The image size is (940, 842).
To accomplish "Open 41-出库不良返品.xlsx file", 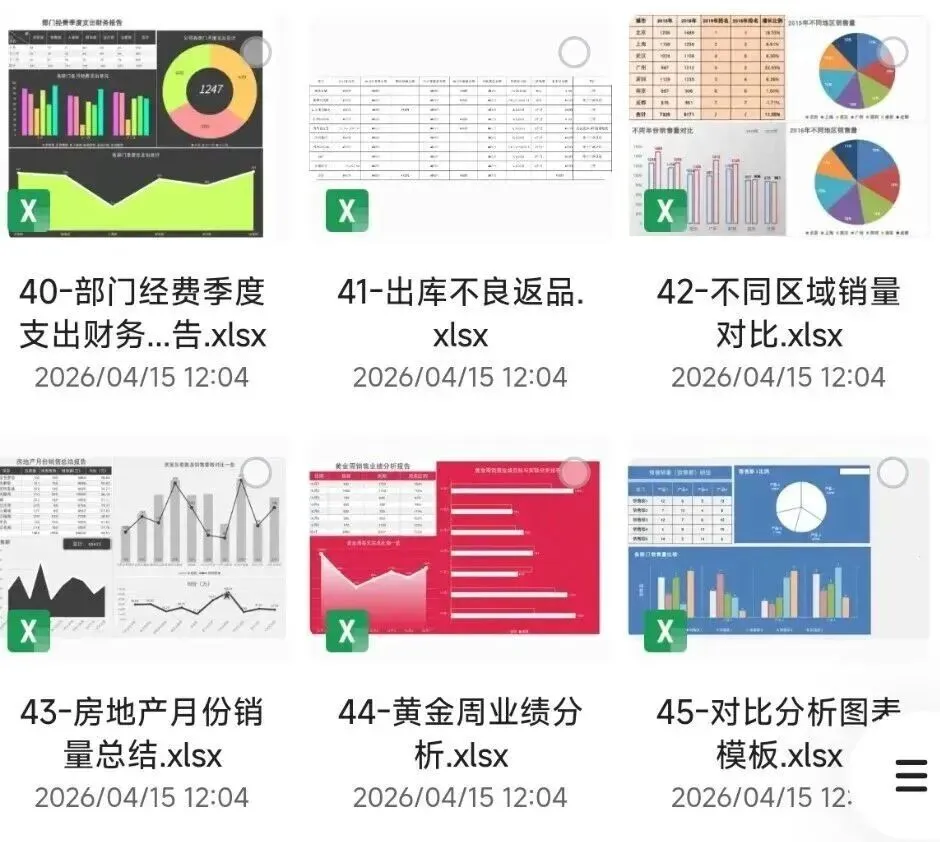I will tap(460, 127).
